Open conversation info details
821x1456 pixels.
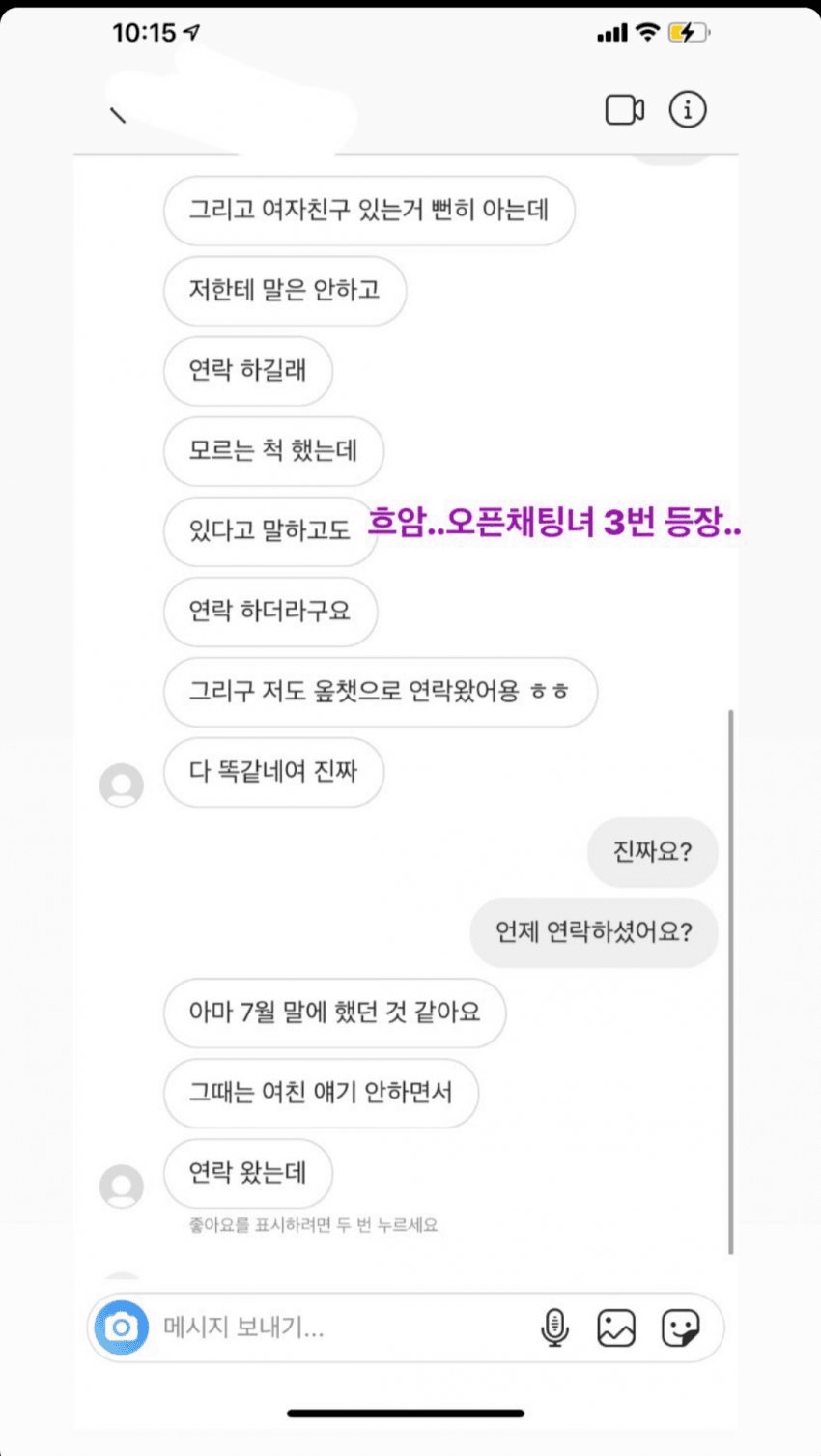point(688,109)
